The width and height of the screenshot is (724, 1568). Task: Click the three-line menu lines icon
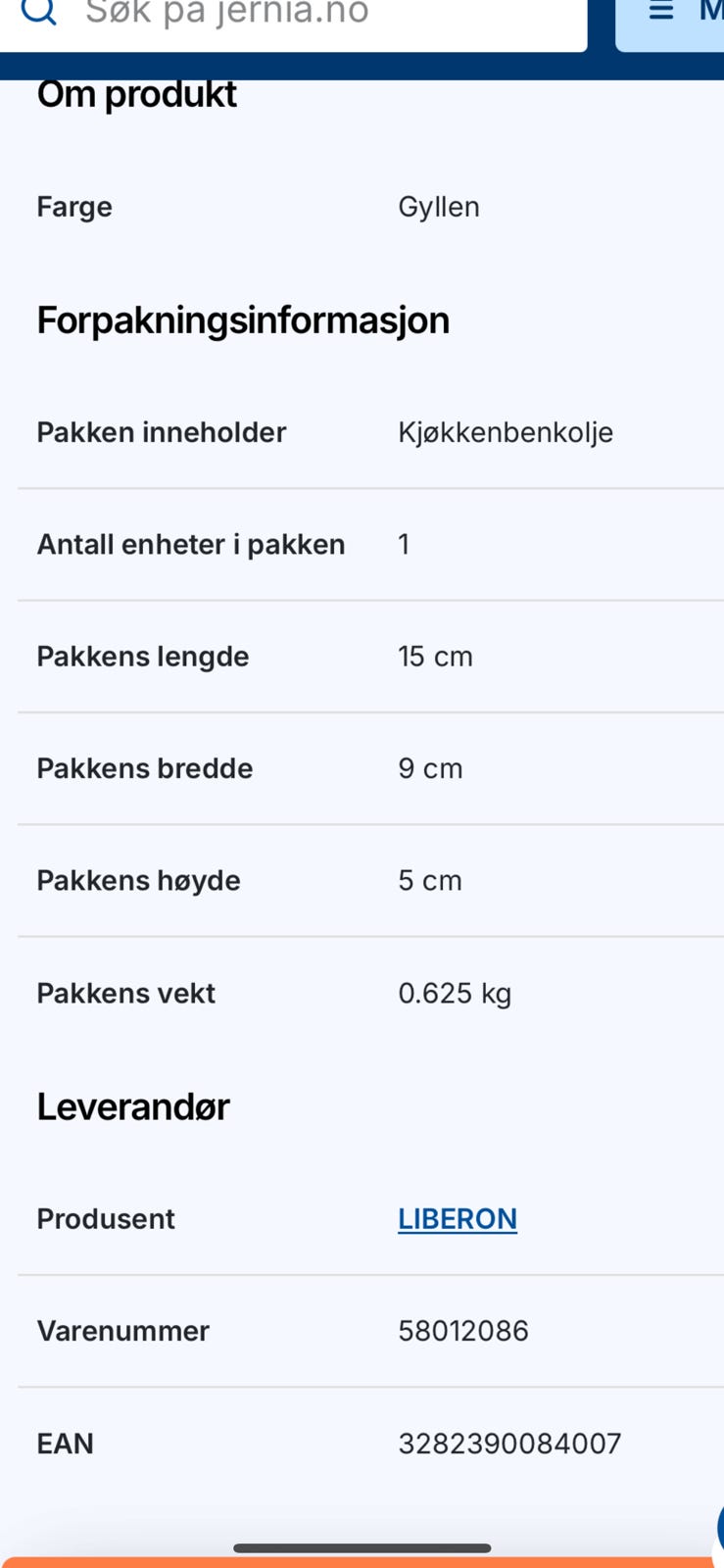click(660, 10)
